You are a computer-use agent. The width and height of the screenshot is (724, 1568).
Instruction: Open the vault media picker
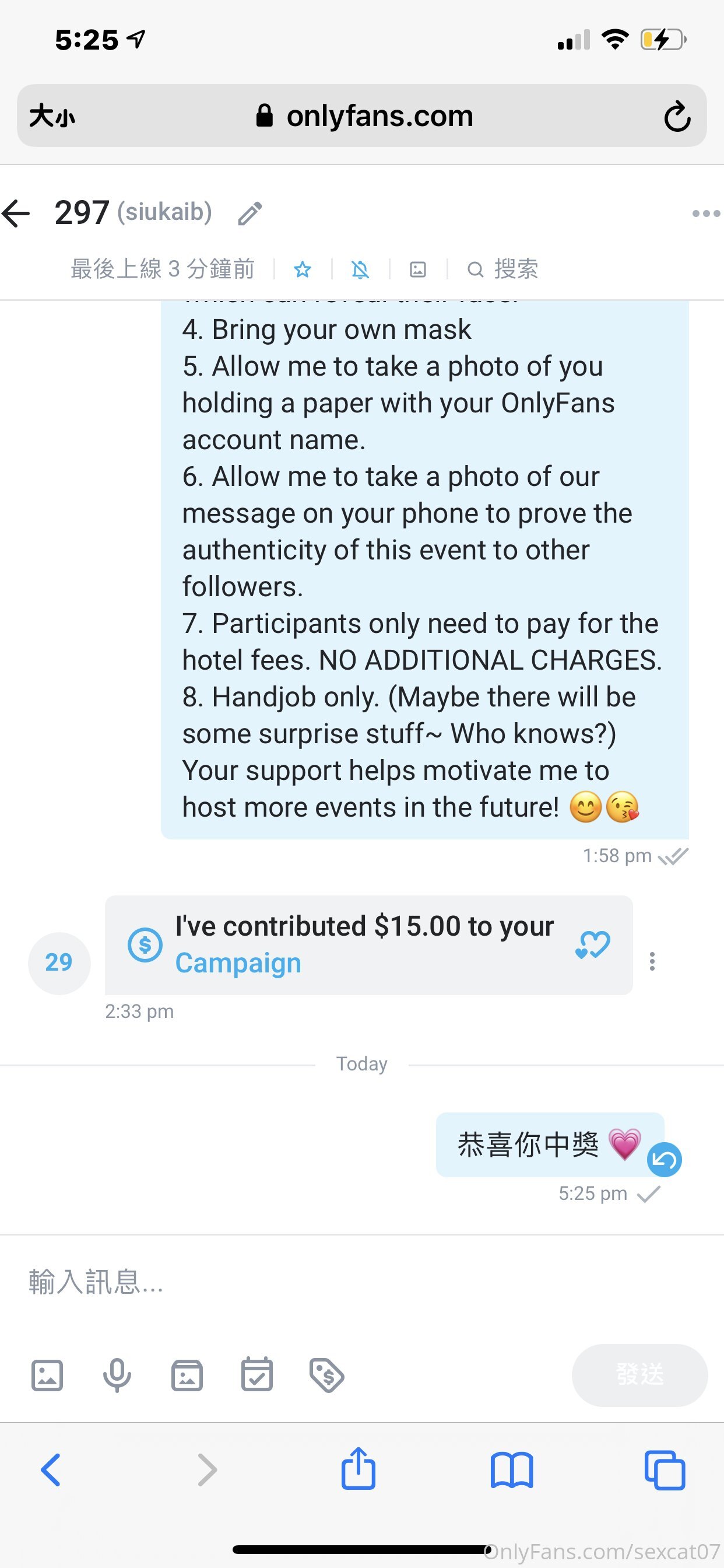pyautogui.click(x=187, y=1375)
